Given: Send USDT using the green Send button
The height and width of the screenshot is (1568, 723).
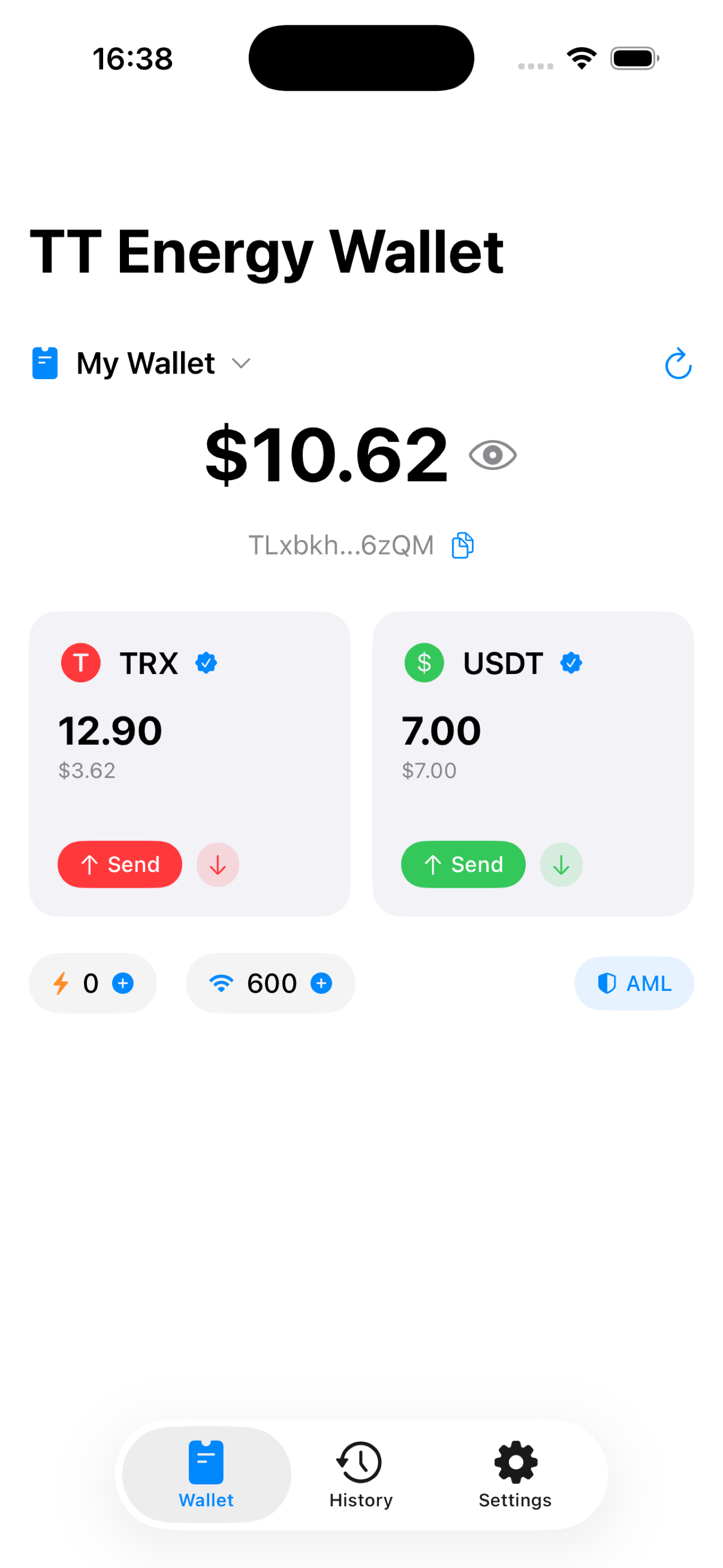Looking at the screenshot, I should coord(462,864).
